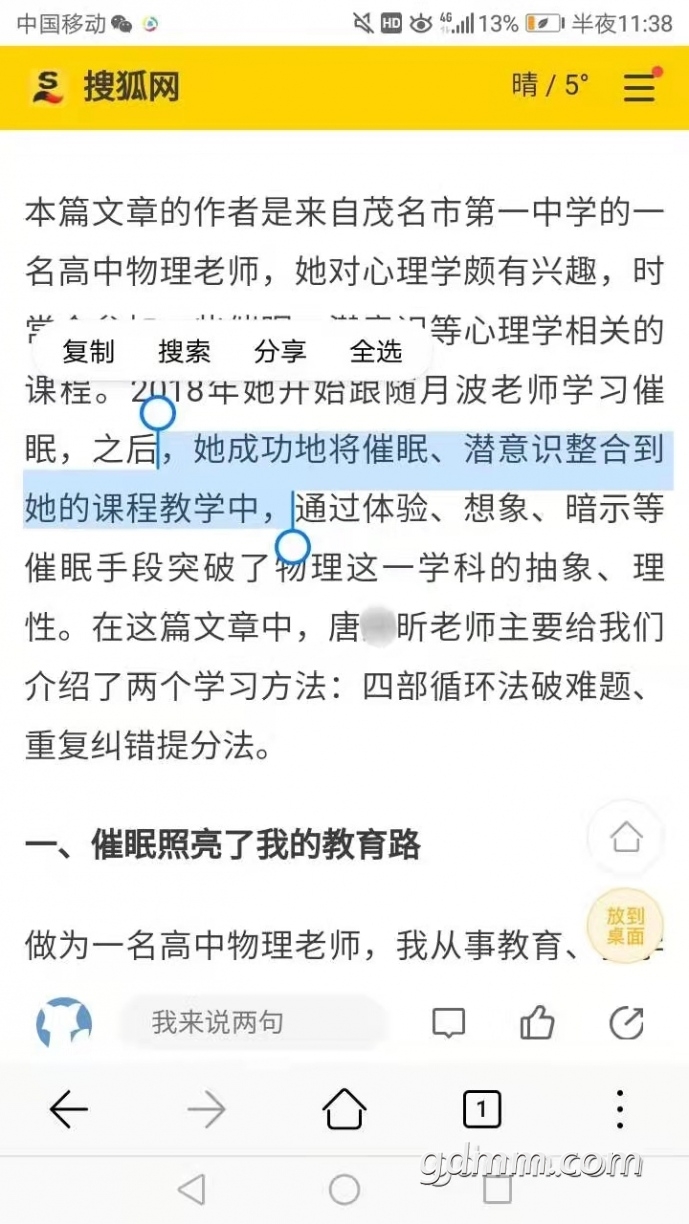Open the browser three-dot menu
The width and height of the screenshot is (689, 1224).
coord(620,1109)
